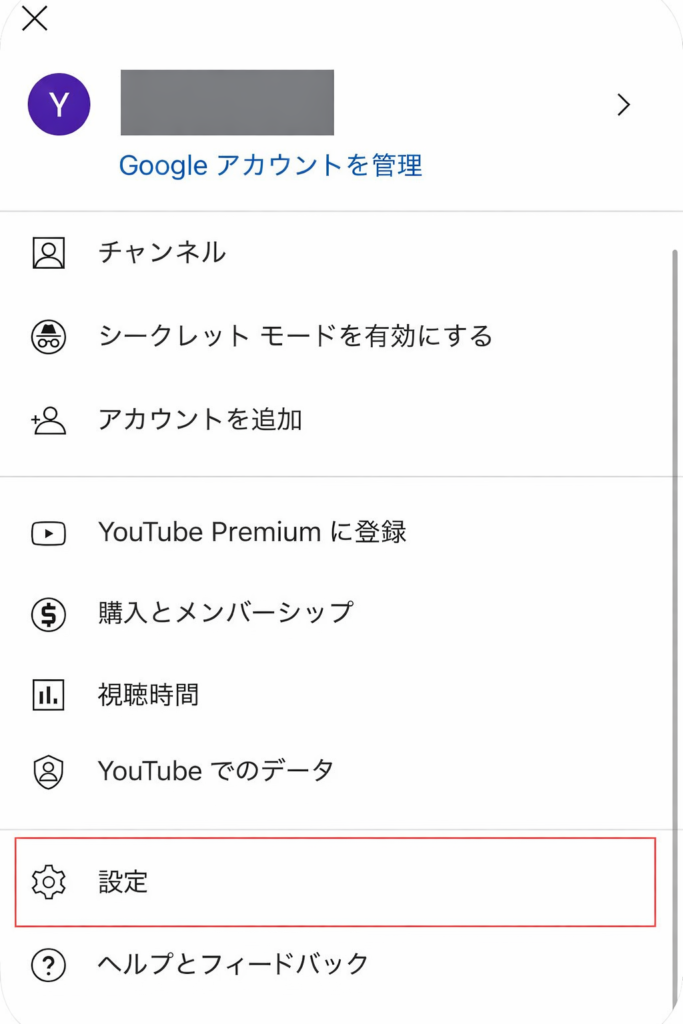Close the account menu with X
The height and width of the screenshot is (1024, 683).
(x=35, y=18)
